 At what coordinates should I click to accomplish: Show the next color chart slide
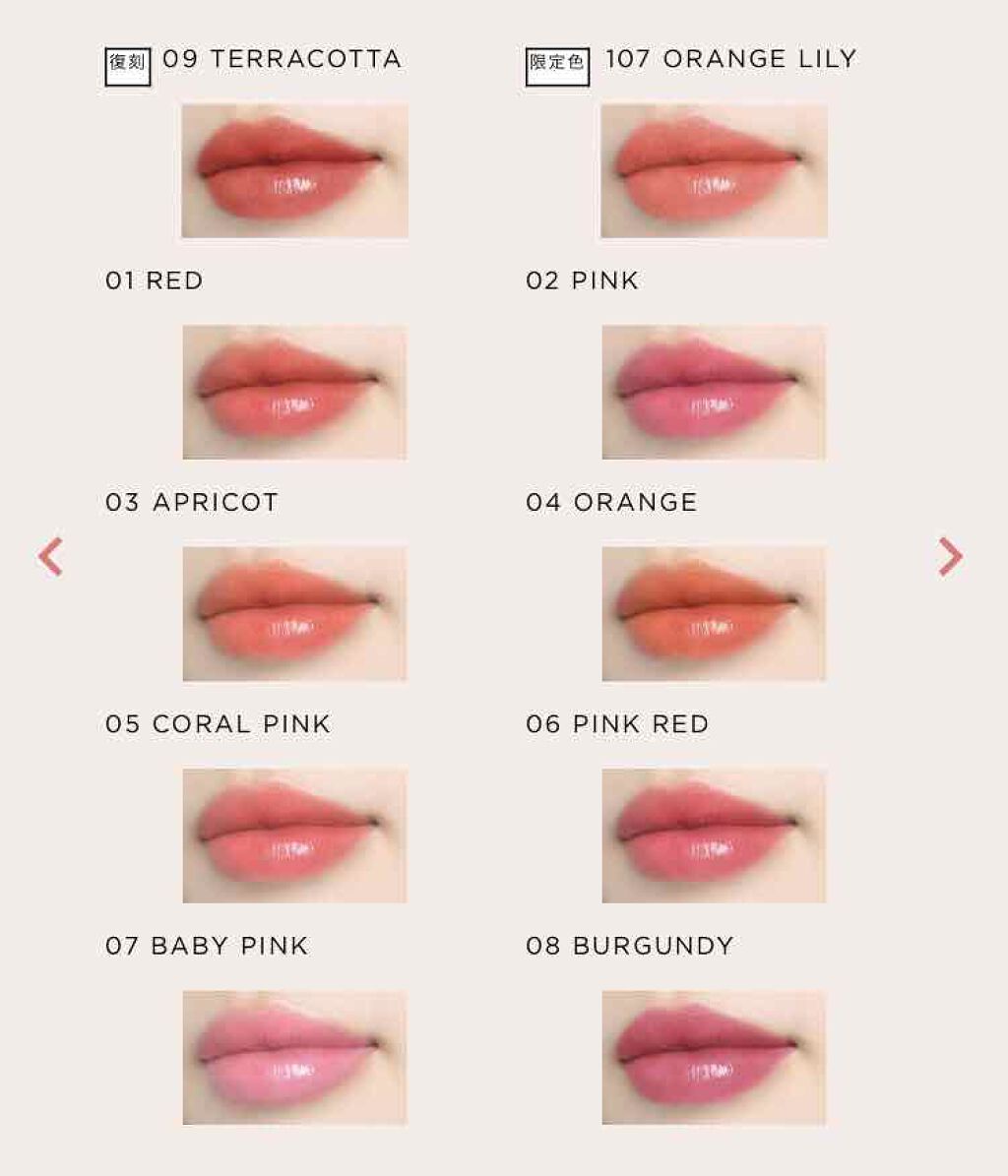click(x=950, y=557)
